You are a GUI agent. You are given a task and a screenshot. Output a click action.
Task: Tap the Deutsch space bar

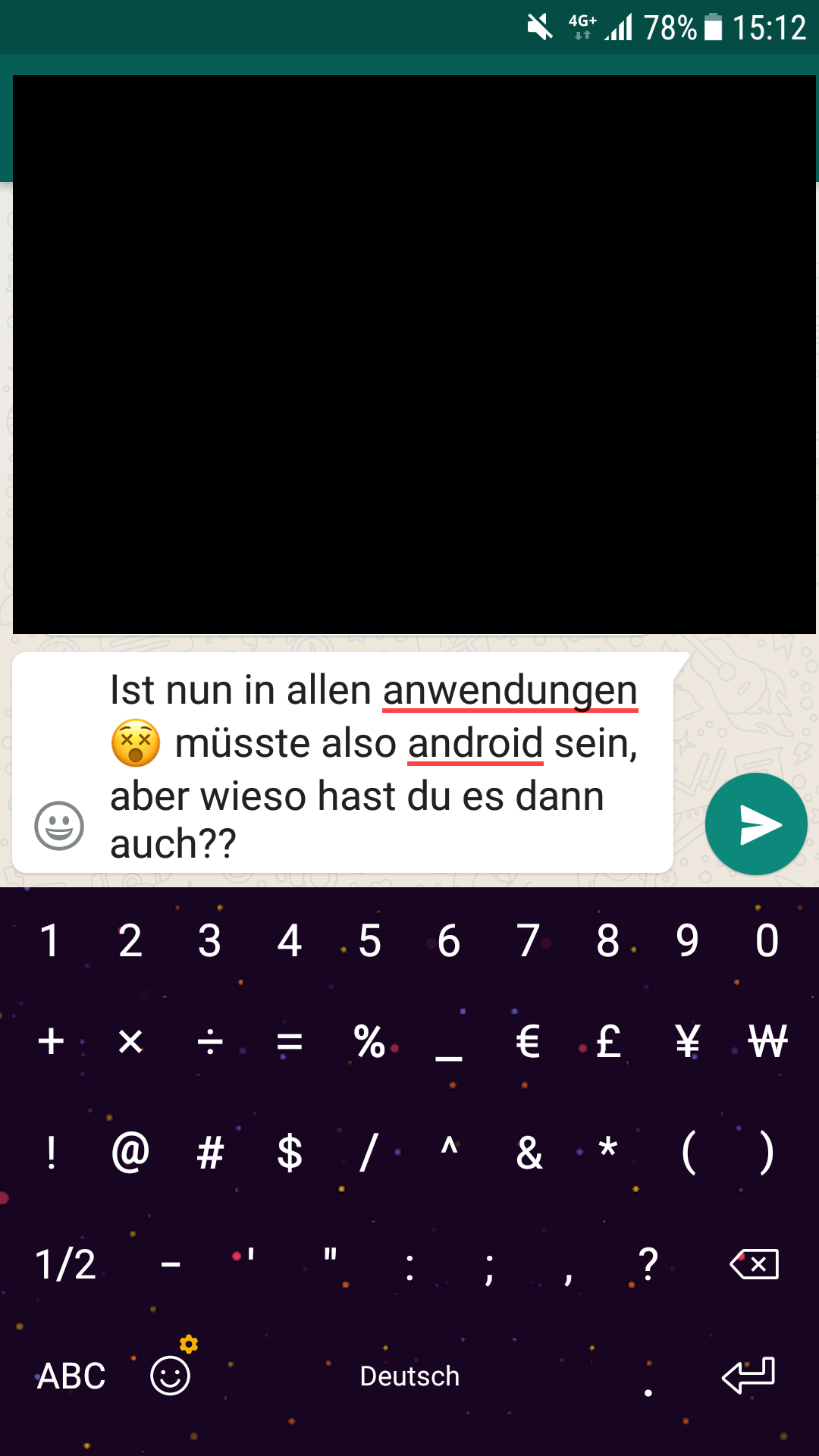[x=409, y=1376]
